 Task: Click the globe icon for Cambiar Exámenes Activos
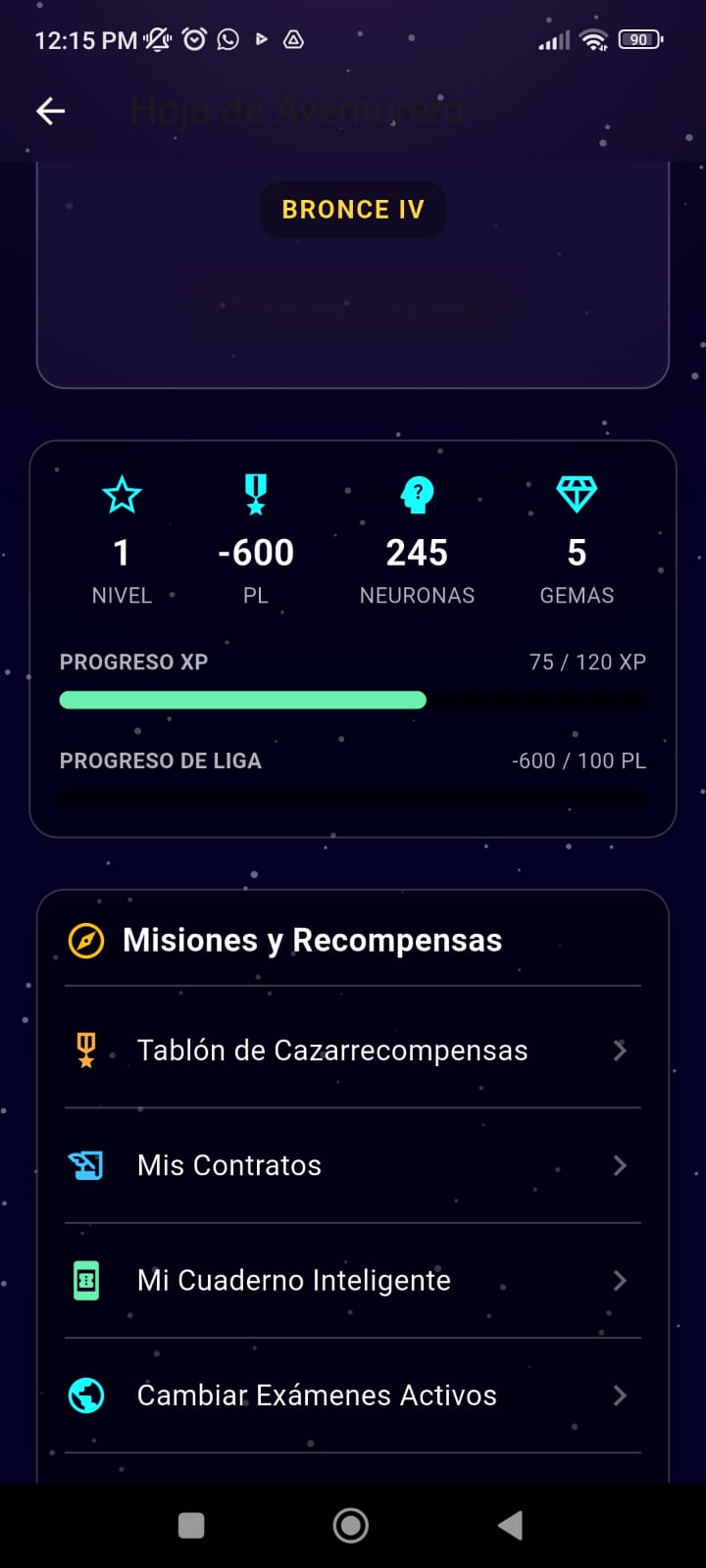point(85,1395)
